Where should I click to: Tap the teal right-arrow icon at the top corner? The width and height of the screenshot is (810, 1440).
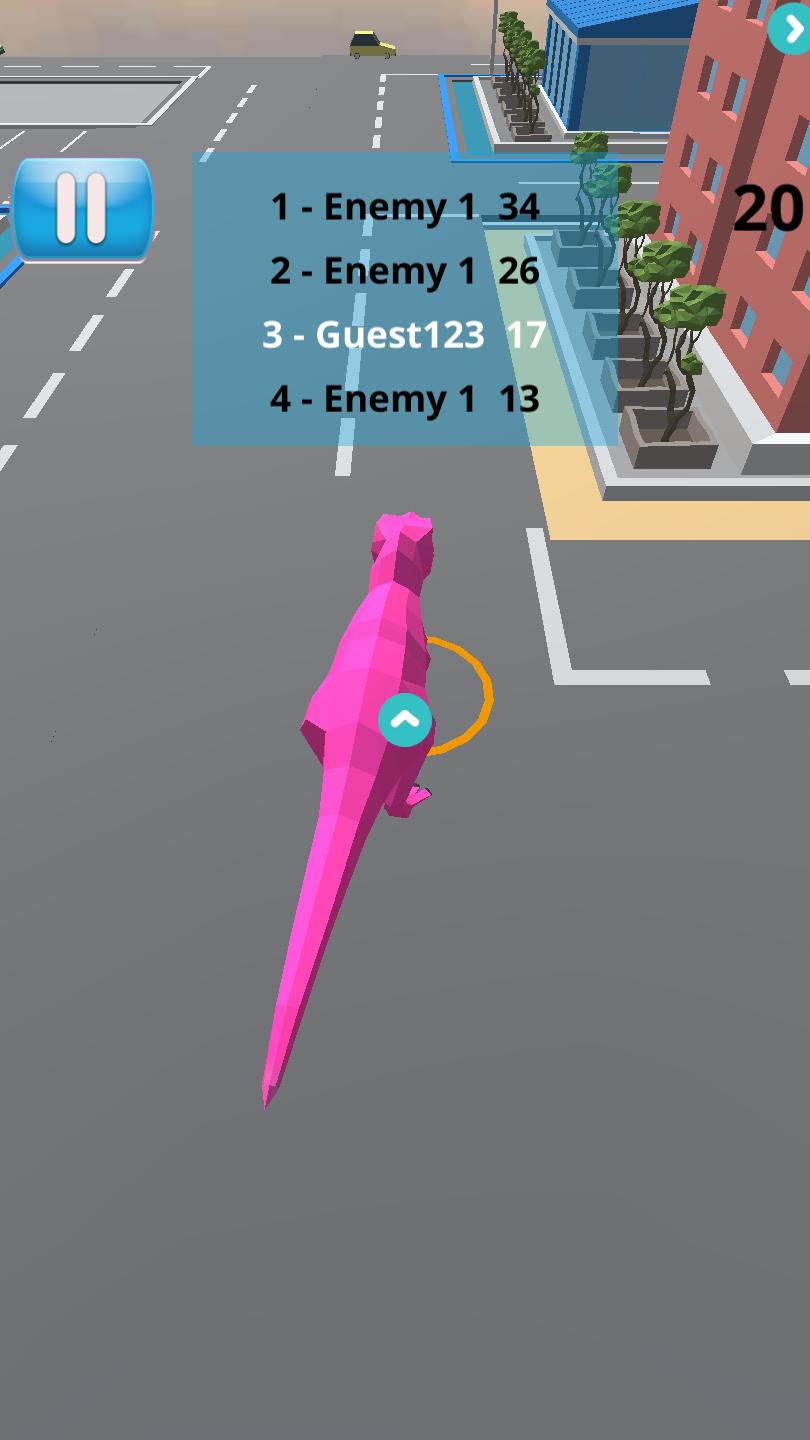click(791, 30)
